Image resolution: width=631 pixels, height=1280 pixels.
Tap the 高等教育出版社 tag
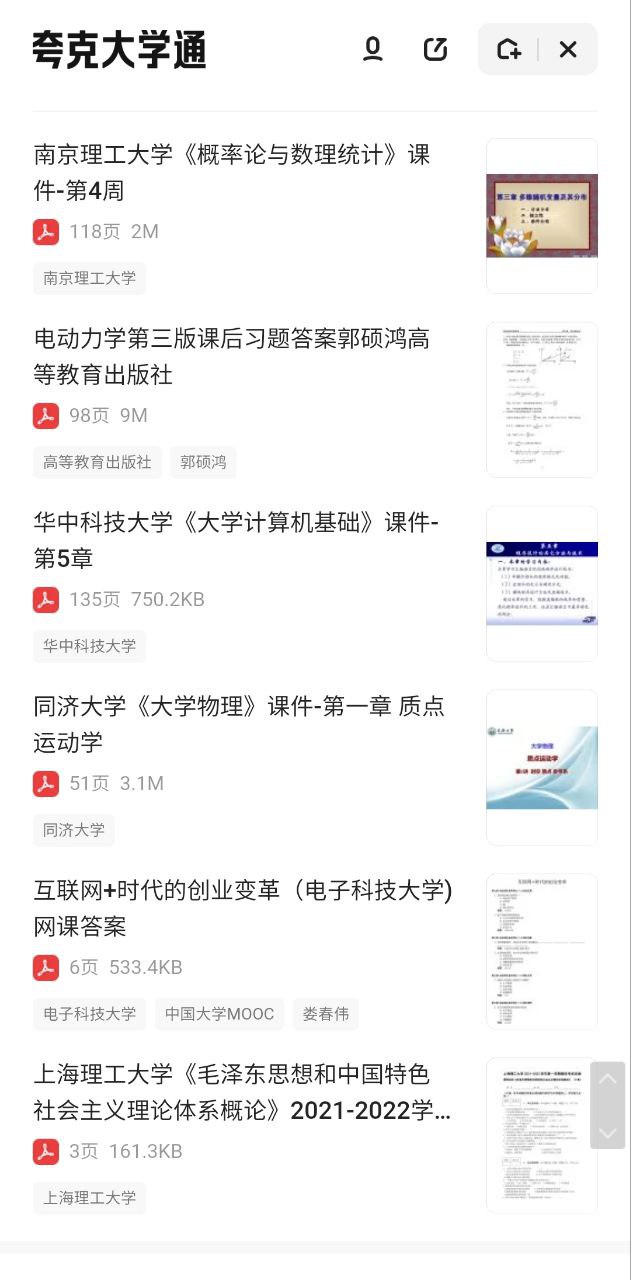97,462
